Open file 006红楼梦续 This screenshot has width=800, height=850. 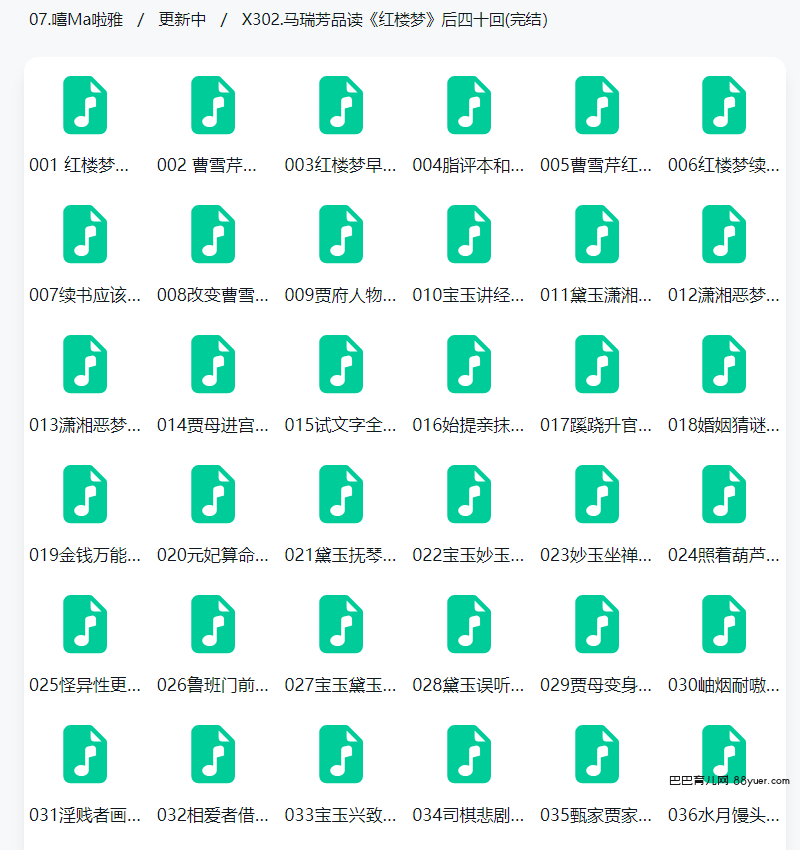coord(724,105)
